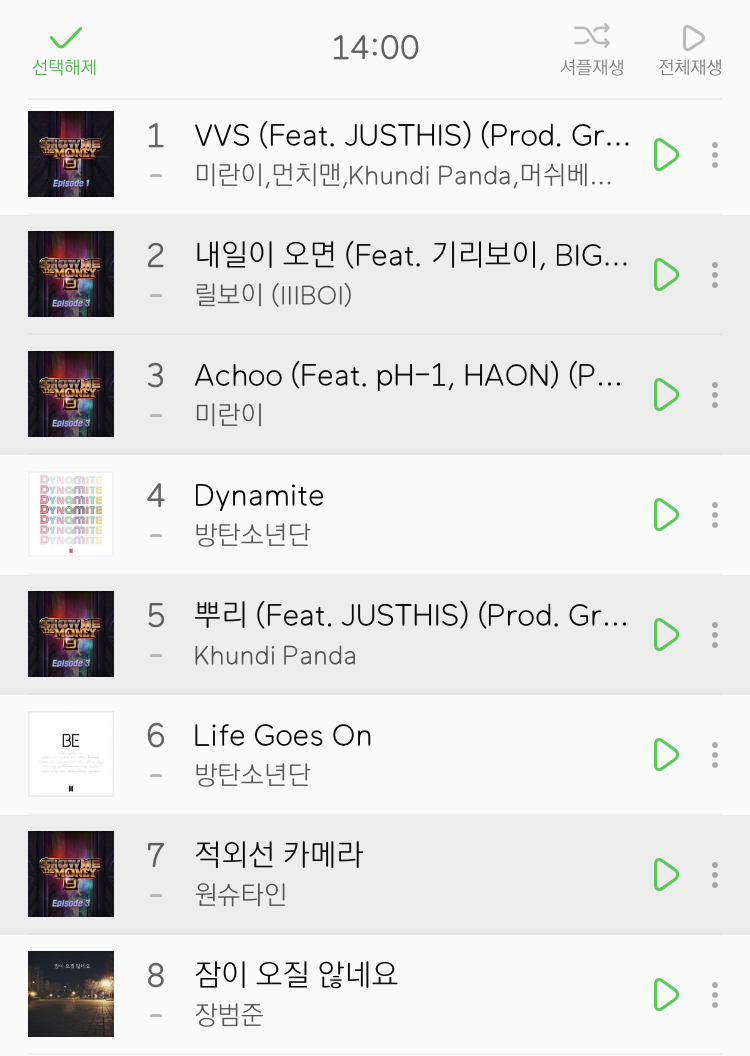Open more options for 잠이 오질 않네요

point(715,994)
